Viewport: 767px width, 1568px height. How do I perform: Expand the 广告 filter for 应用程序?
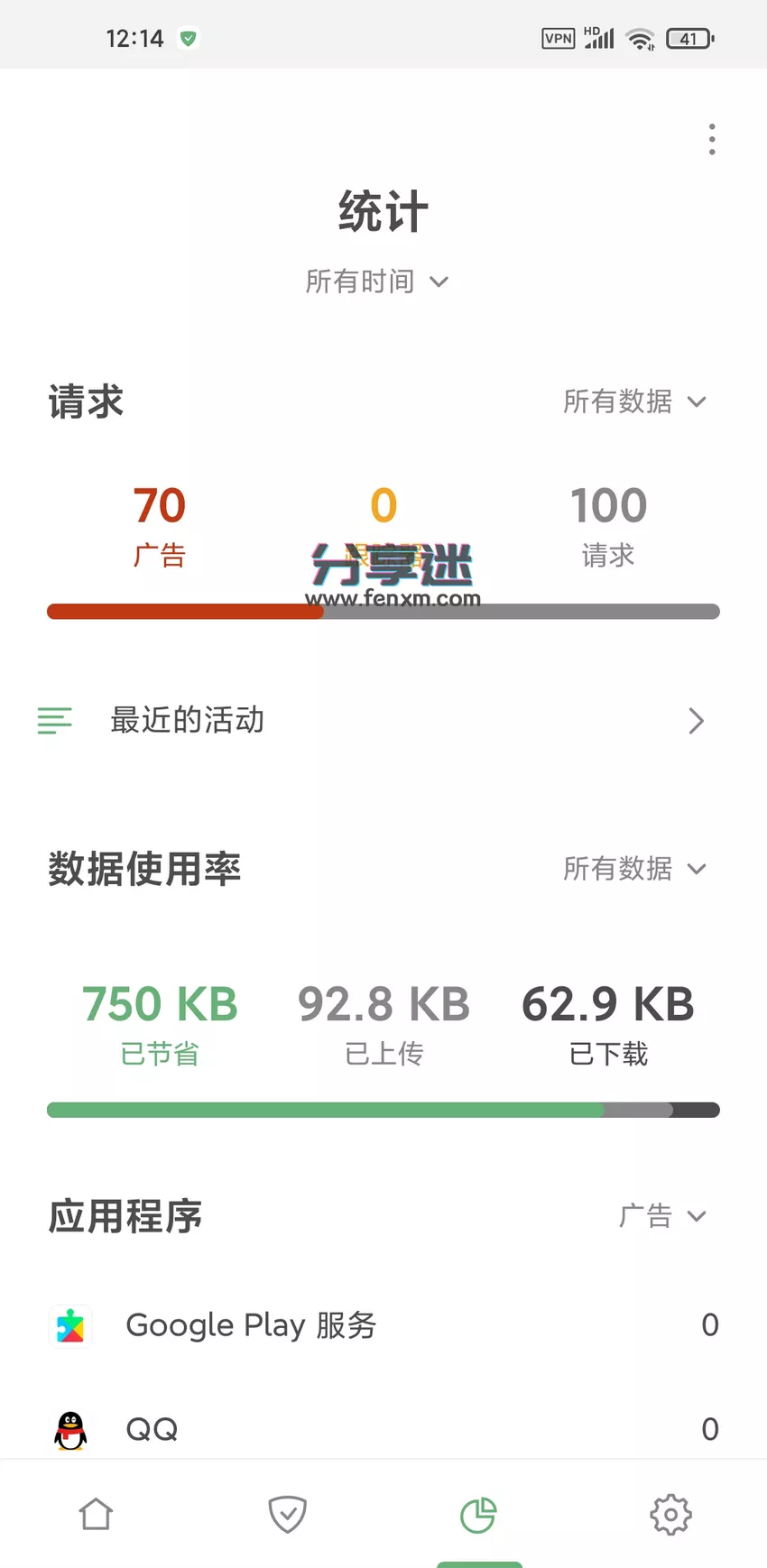pos(664,1216)
